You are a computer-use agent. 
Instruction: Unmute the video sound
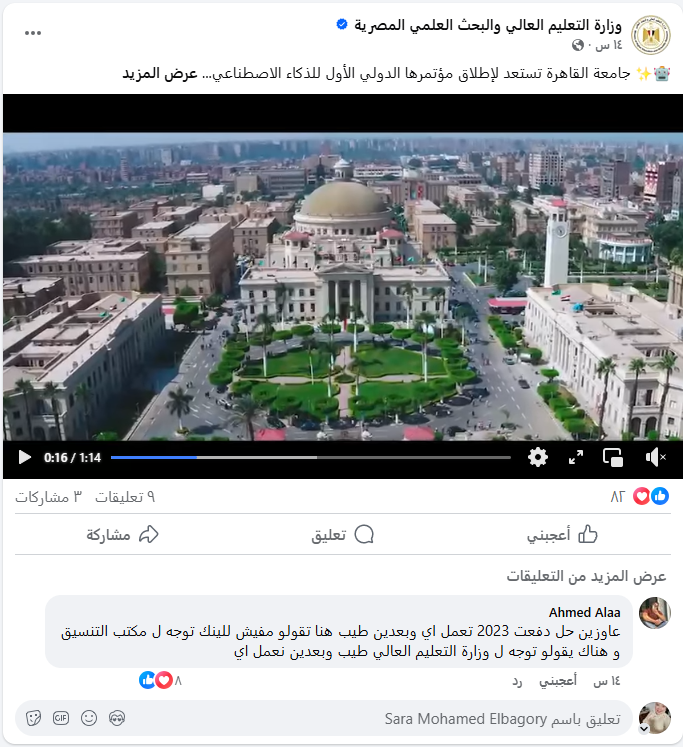[x=655, y=457]
